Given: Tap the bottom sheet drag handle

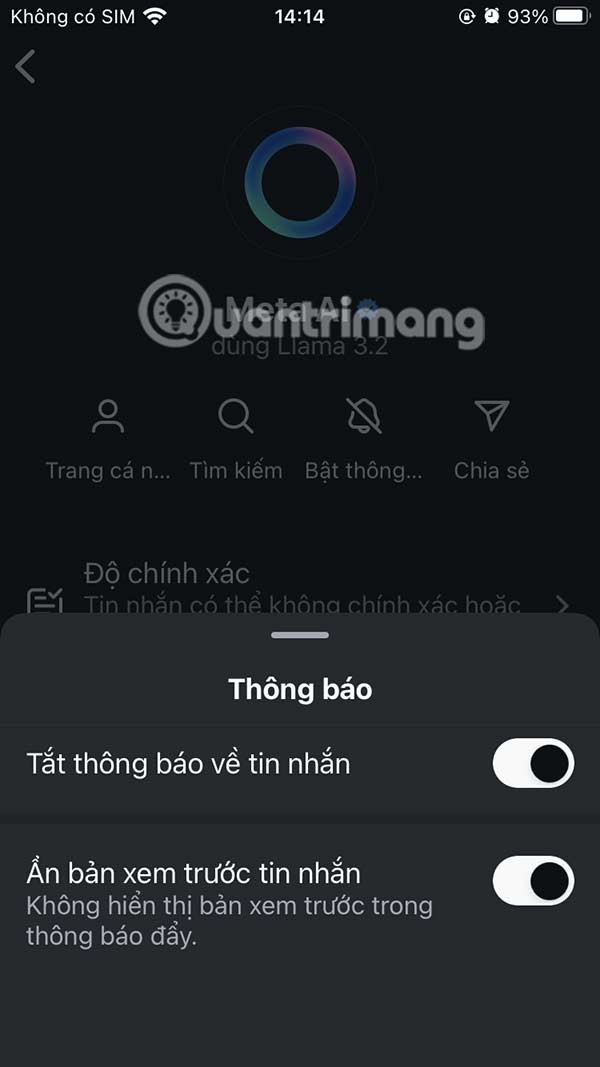Looking at the screenshot, I should [x=300, y=635].
